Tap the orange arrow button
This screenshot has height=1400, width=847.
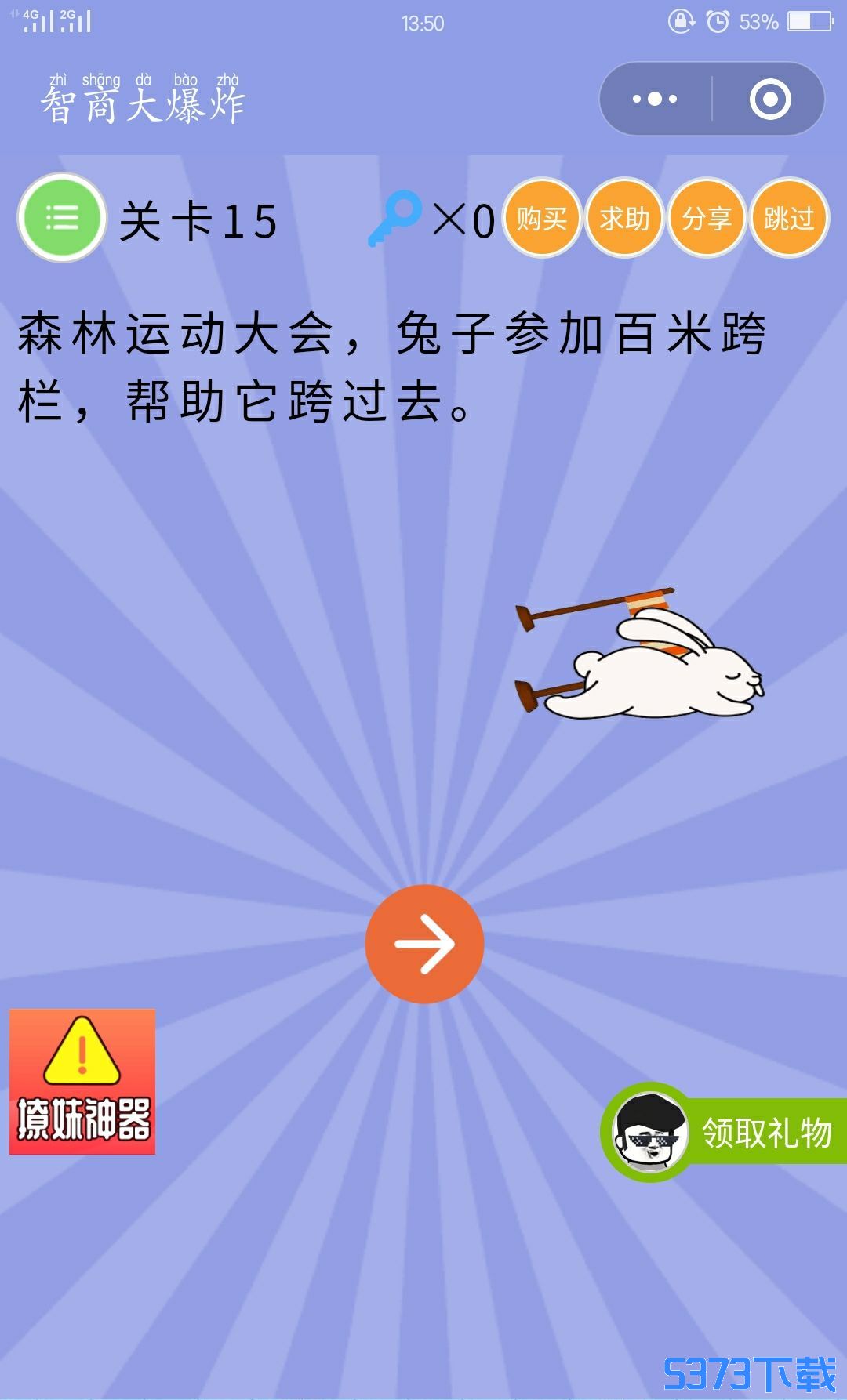pos(424,944)
